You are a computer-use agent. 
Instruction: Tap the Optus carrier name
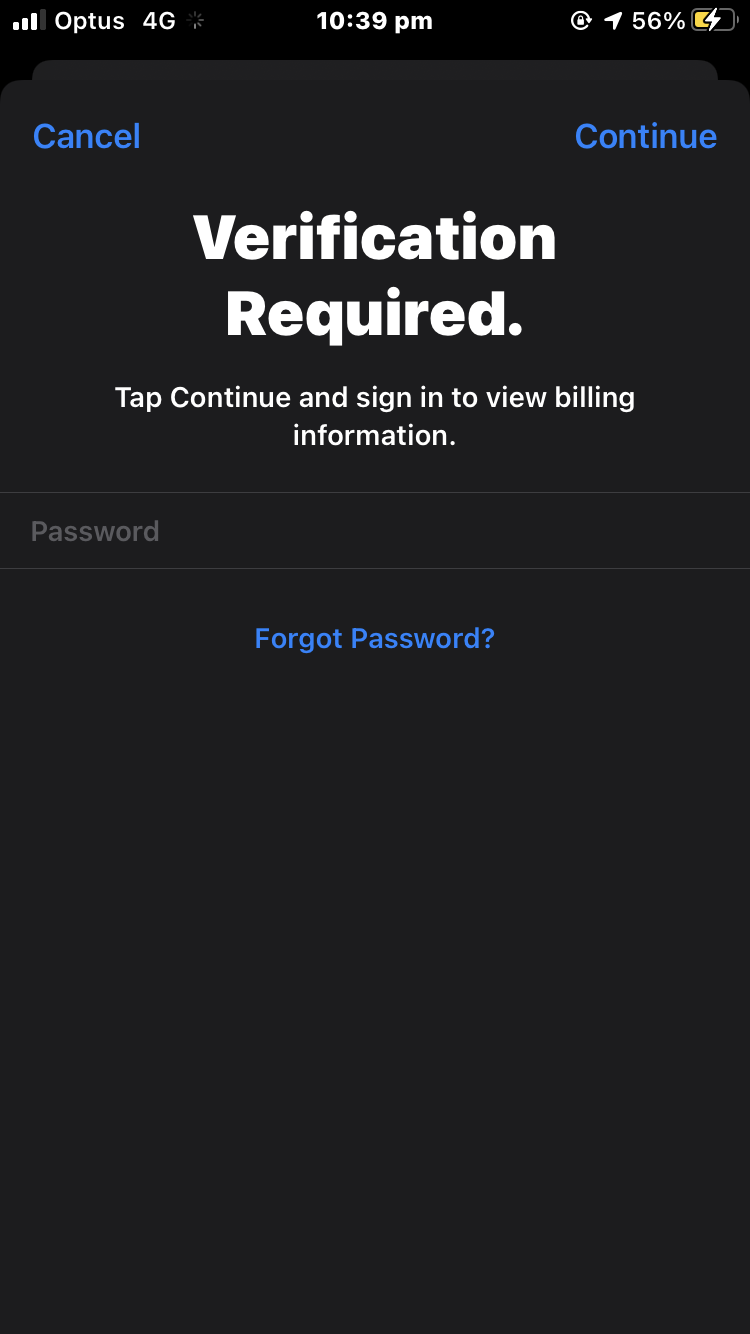coord(92,20)
